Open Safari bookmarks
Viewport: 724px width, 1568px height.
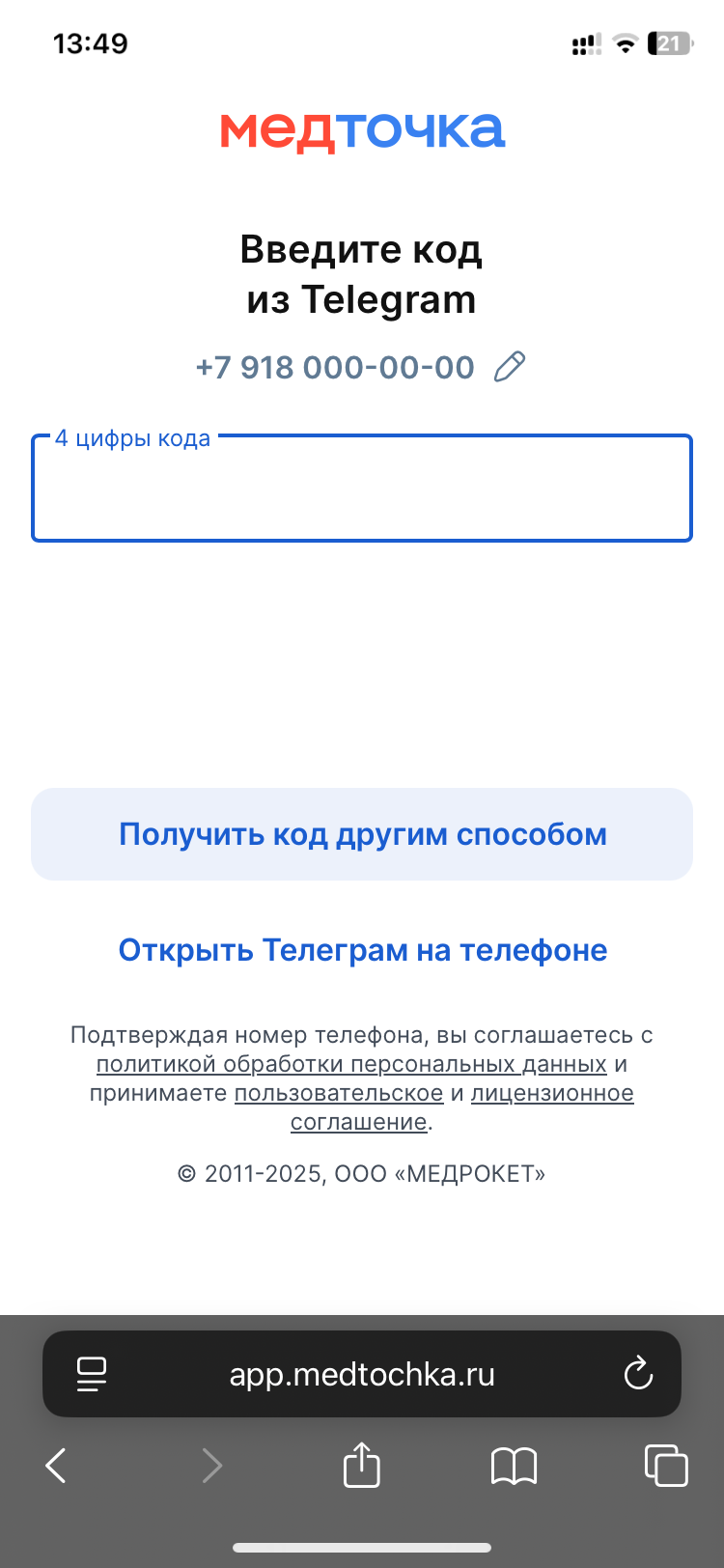click(514, 1466)
